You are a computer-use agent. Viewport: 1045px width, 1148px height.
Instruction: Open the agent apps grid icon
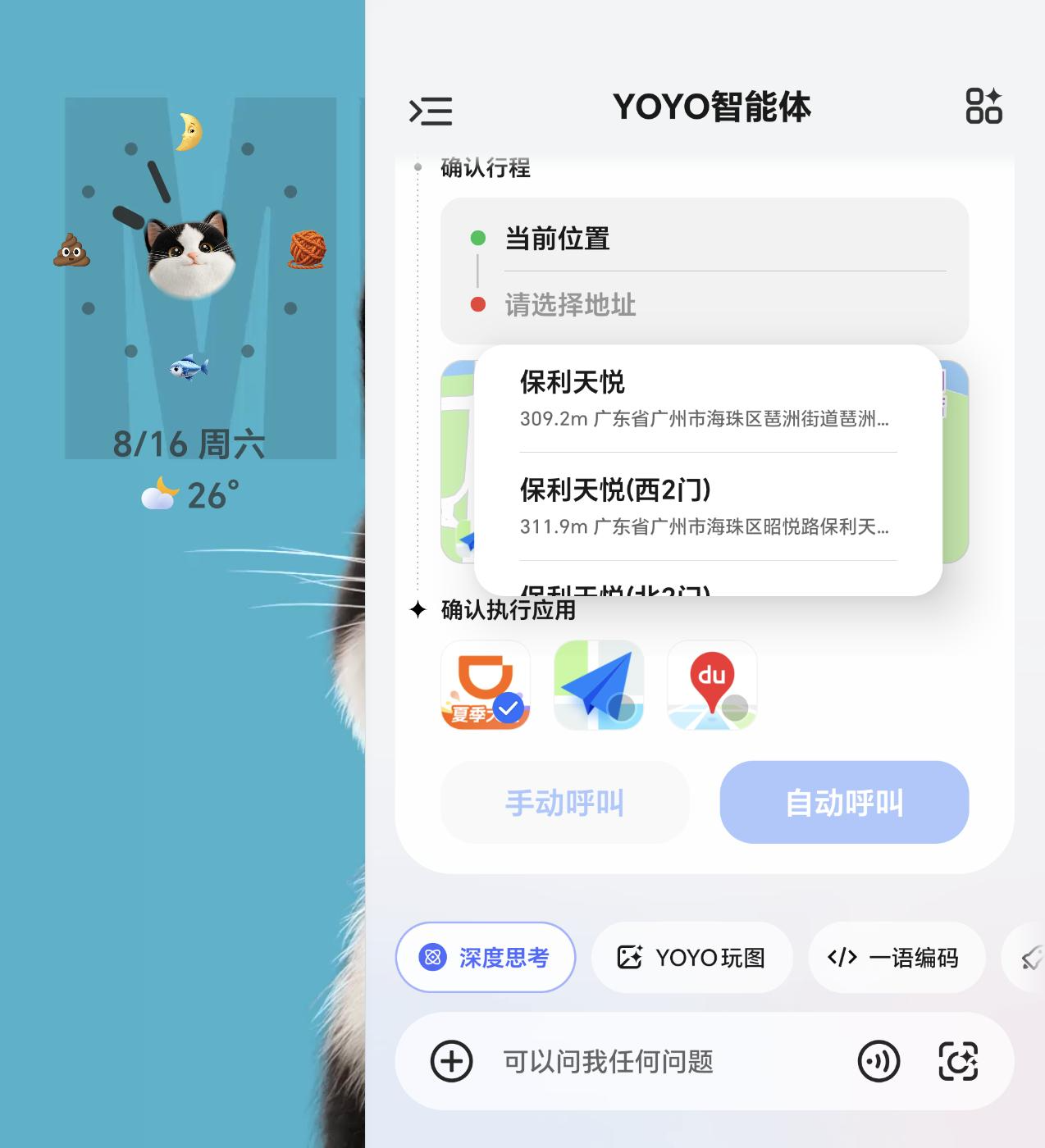click(983, 107)
